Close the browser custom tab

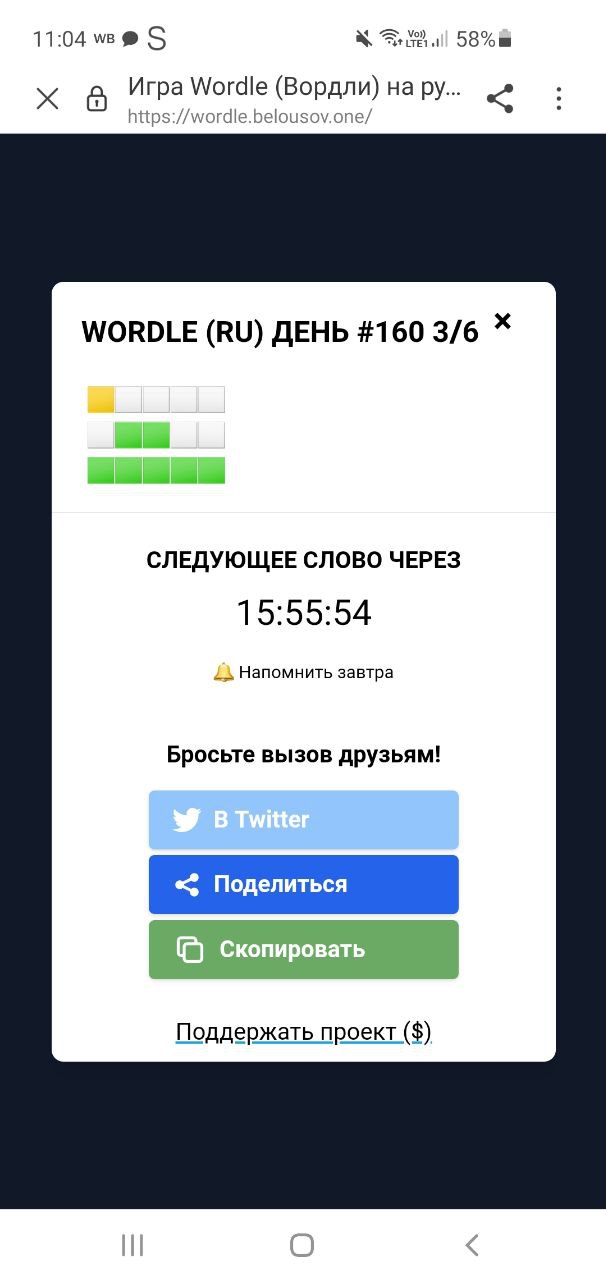[x=47, y=98]
